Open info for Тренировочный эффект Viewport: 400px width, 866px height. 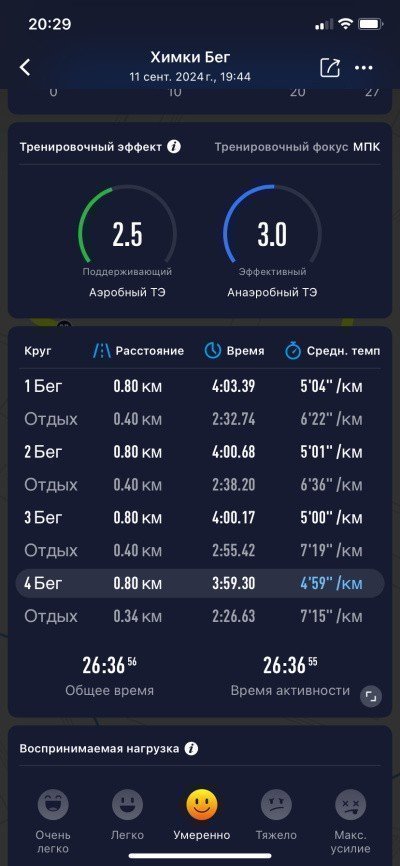click(x=174, y=147)
